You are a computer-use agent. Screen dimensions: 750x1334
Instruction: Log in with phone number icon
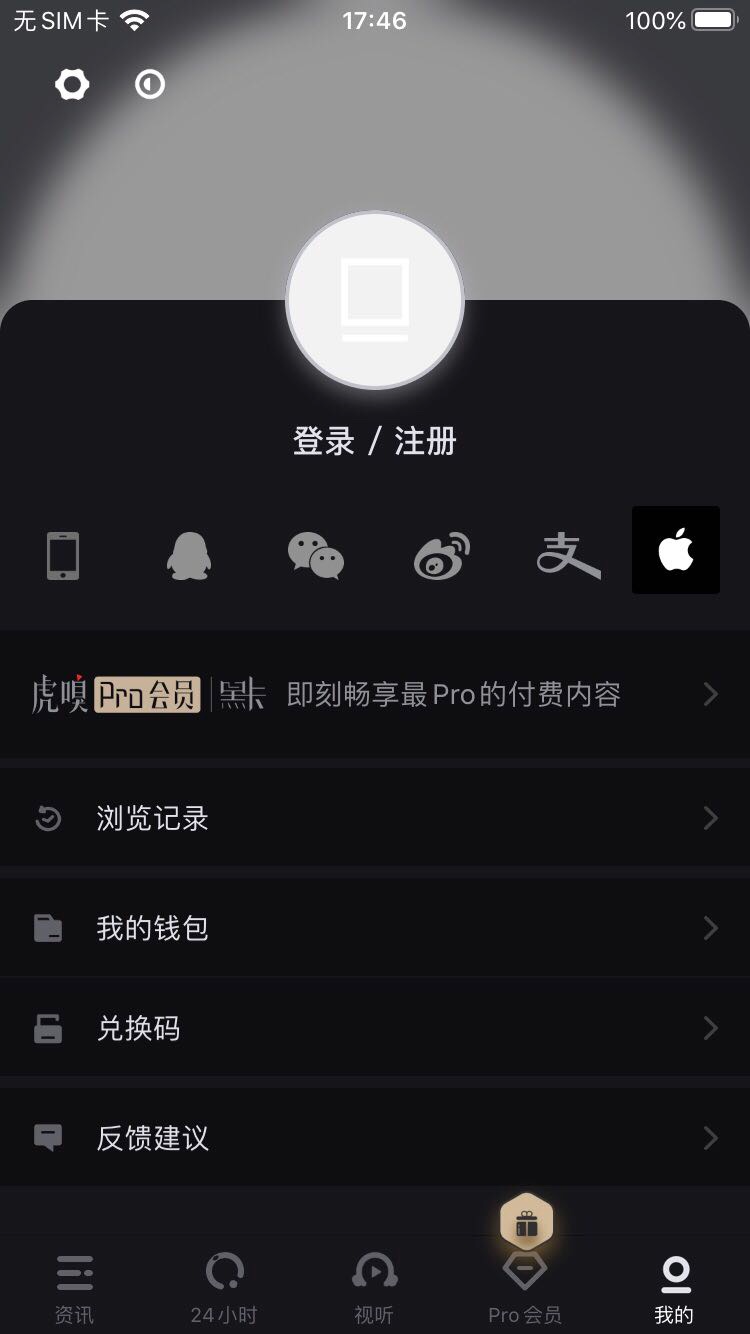coord(63,555)
